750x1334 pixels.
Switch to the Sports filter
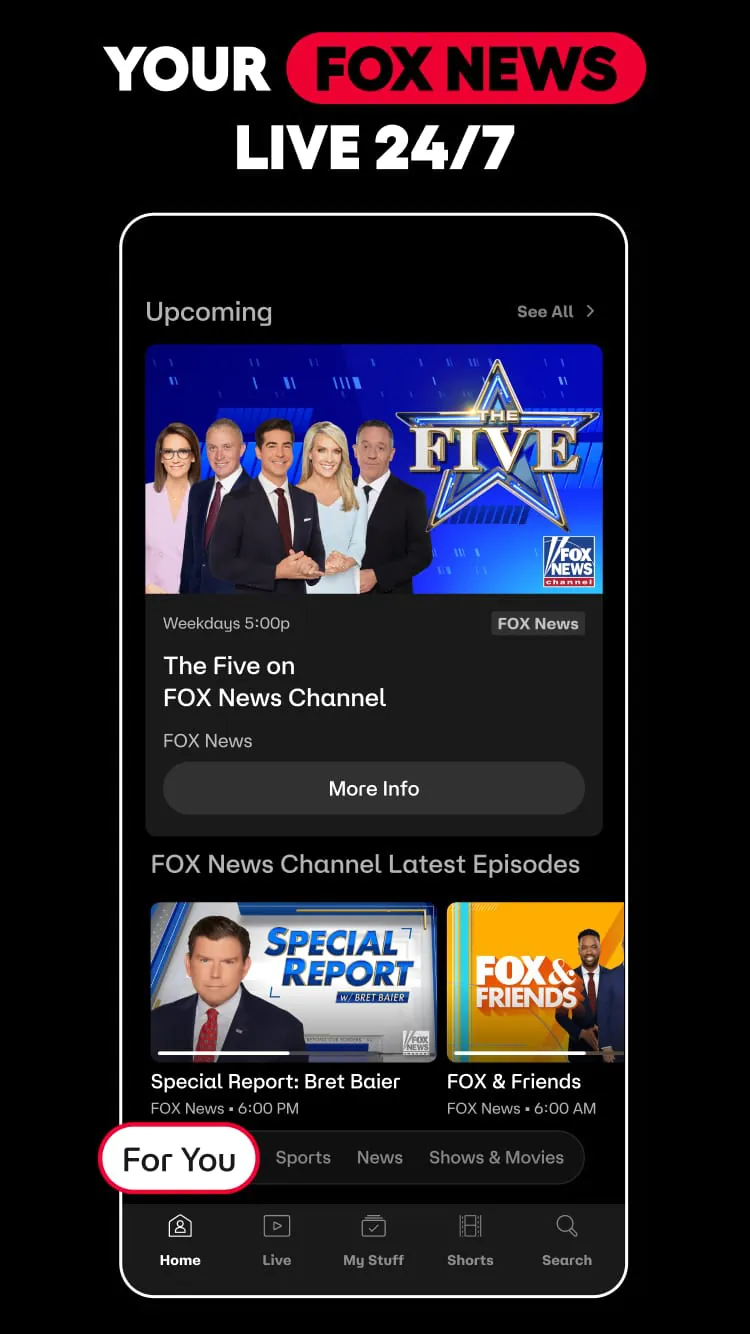[x=303, y=1157]
